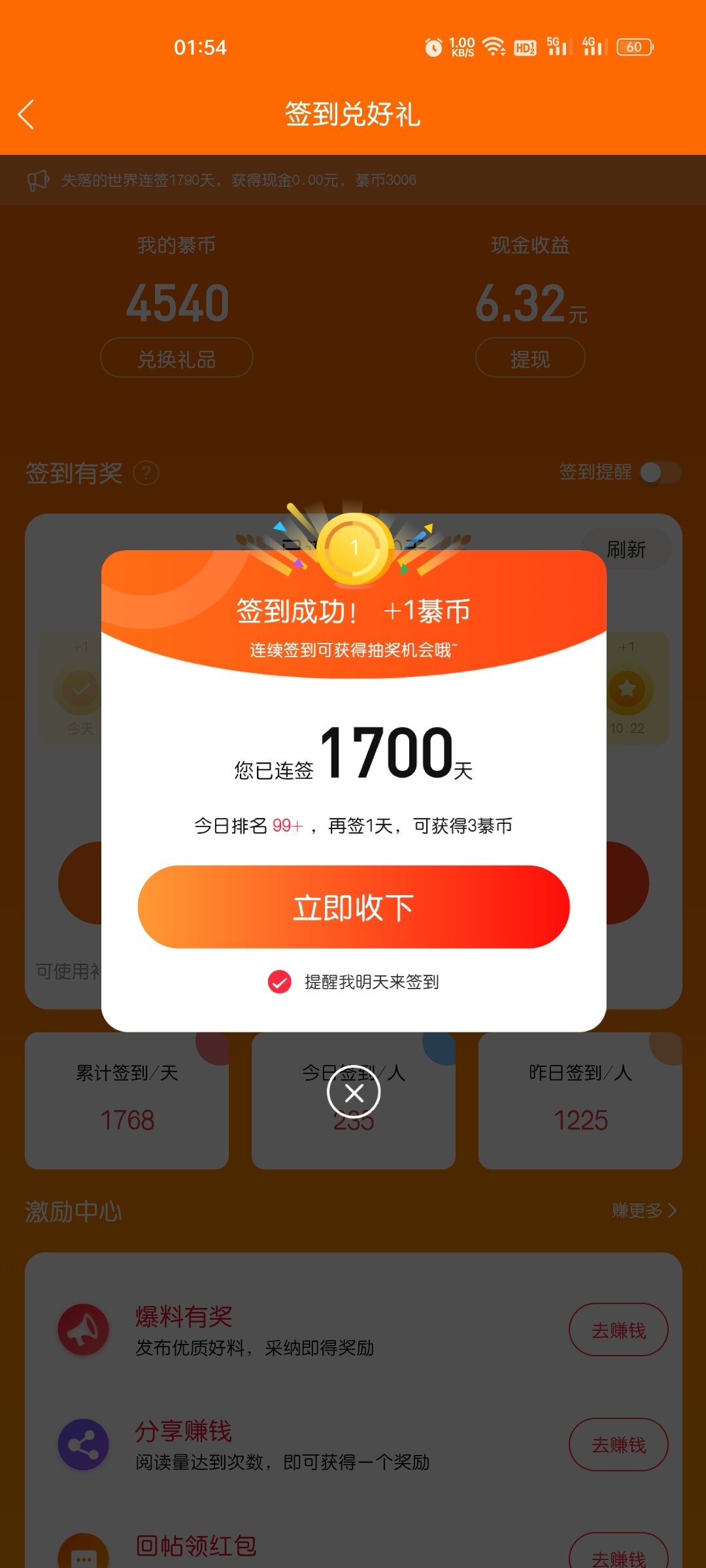Open the 签到有奖 help icon
This screenshot has width=706, height=1568.
click(146, 473)
